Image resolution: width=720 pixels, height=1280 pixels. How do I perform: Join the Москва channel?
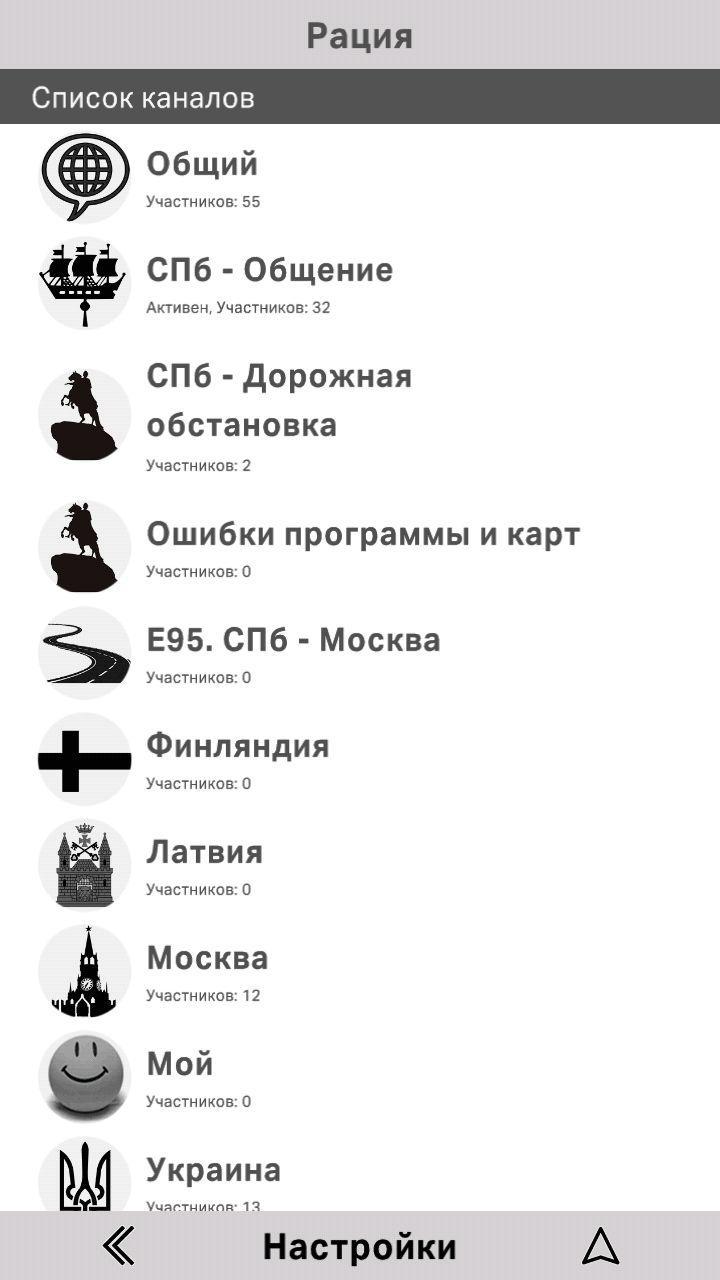pyautogui.click(x=360, y=972)
